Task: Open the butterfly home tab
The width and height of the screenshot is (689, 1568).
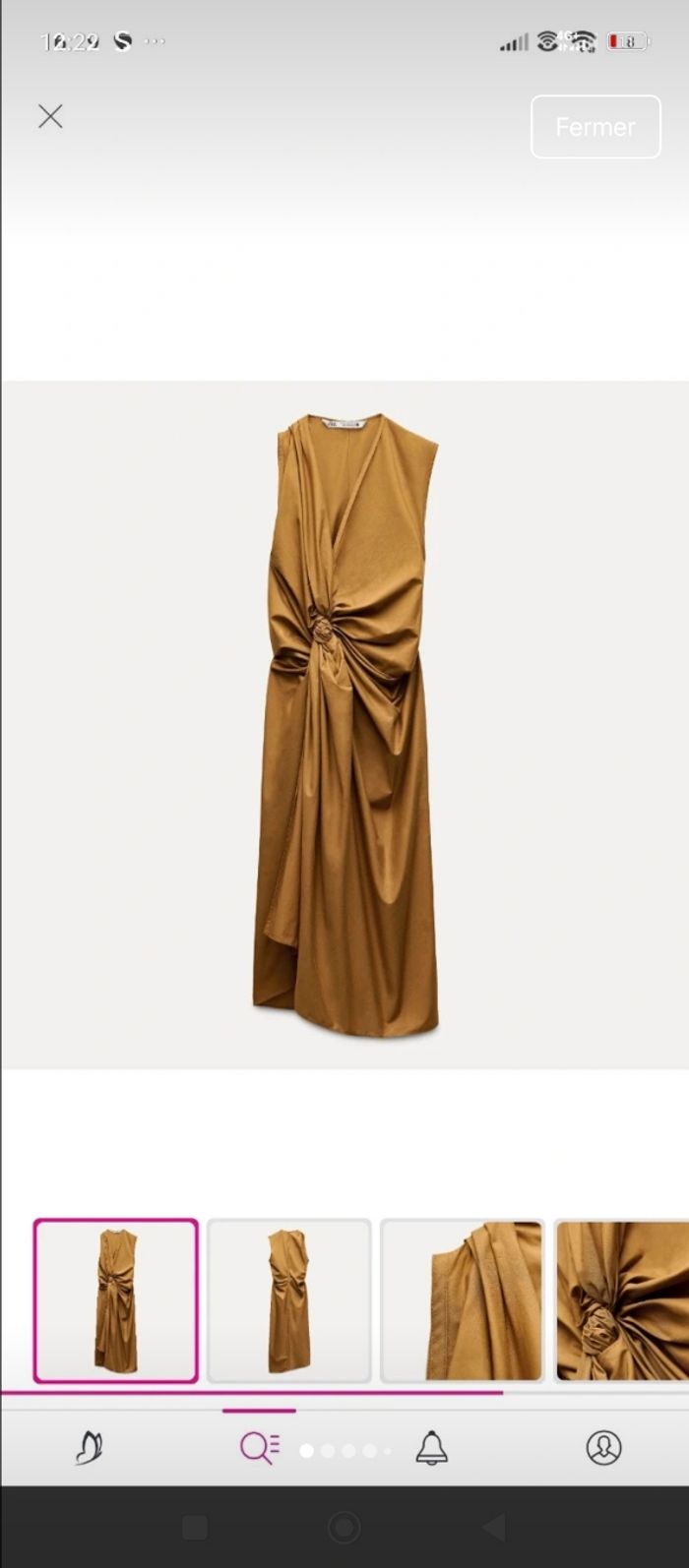Action: (90, 1447)
